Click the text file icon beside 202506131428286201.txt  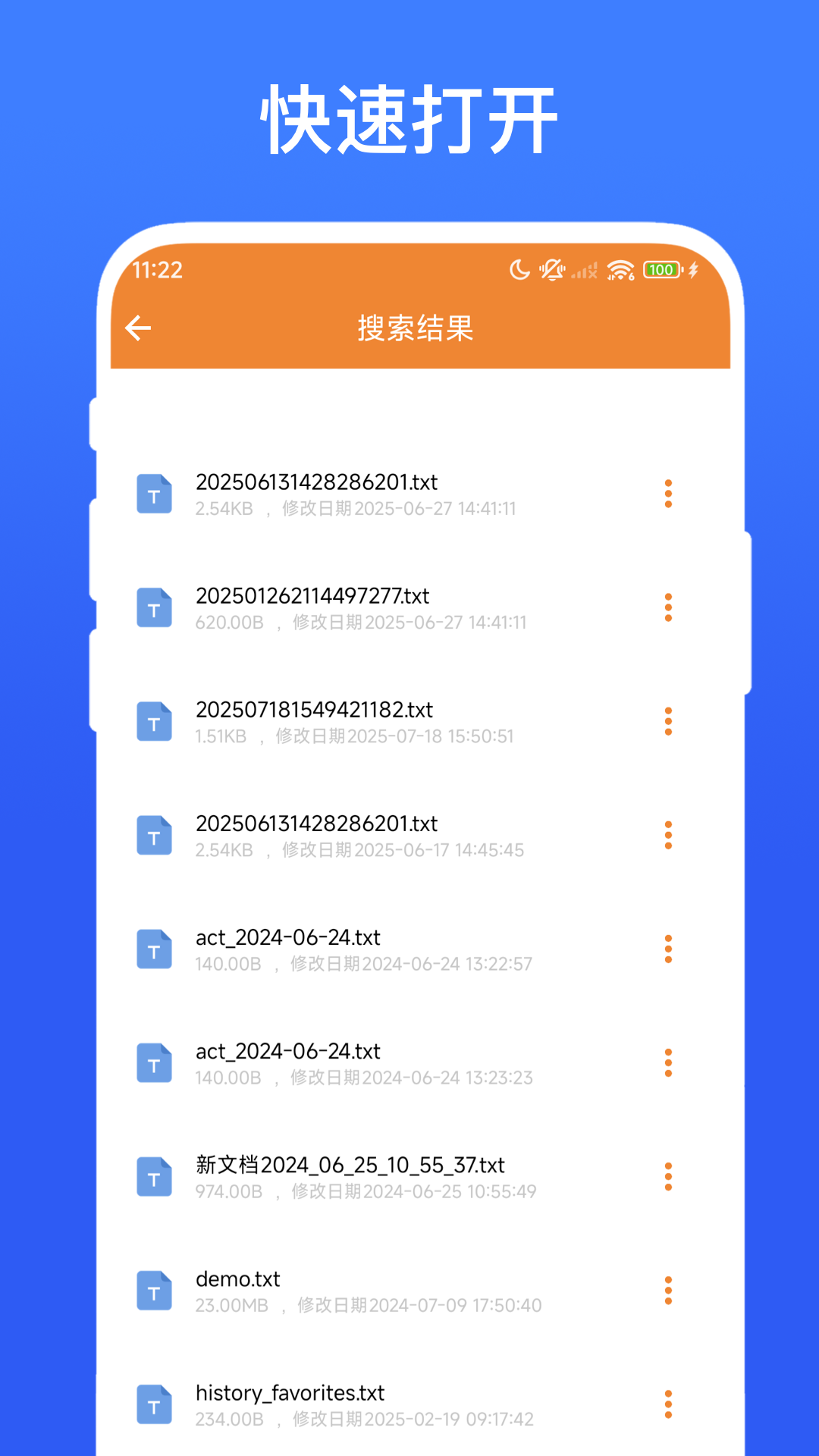pyautogui.click(x=155, y=495)
